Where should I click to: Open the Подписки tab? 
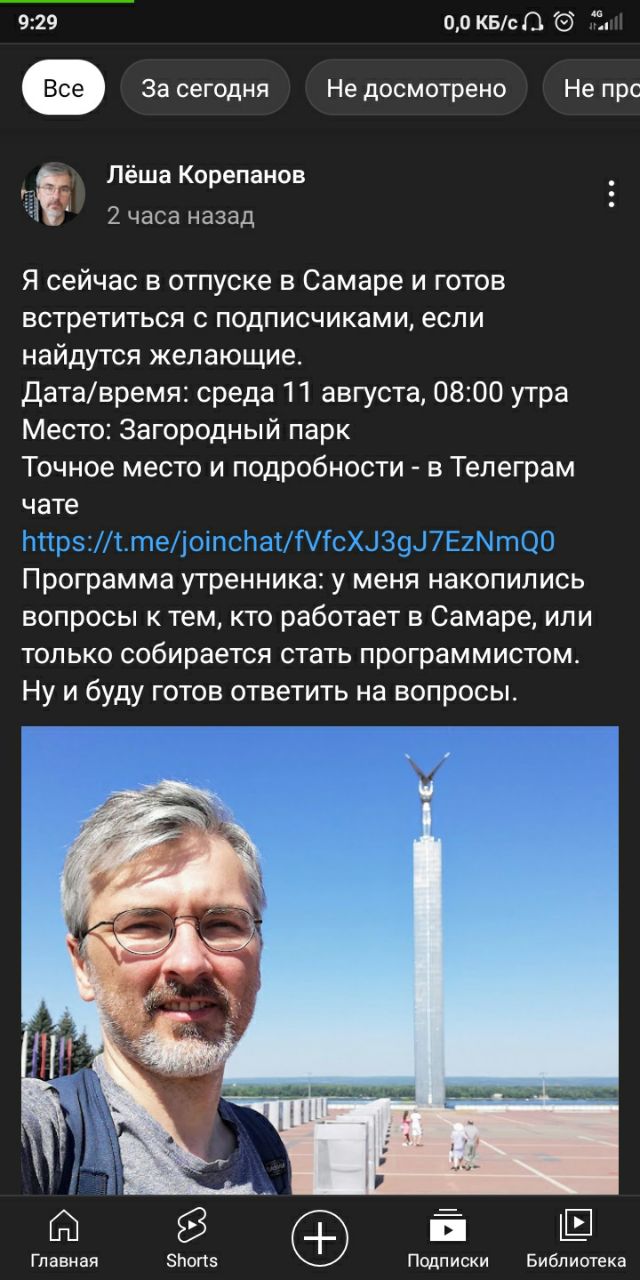click(448, 1238)
